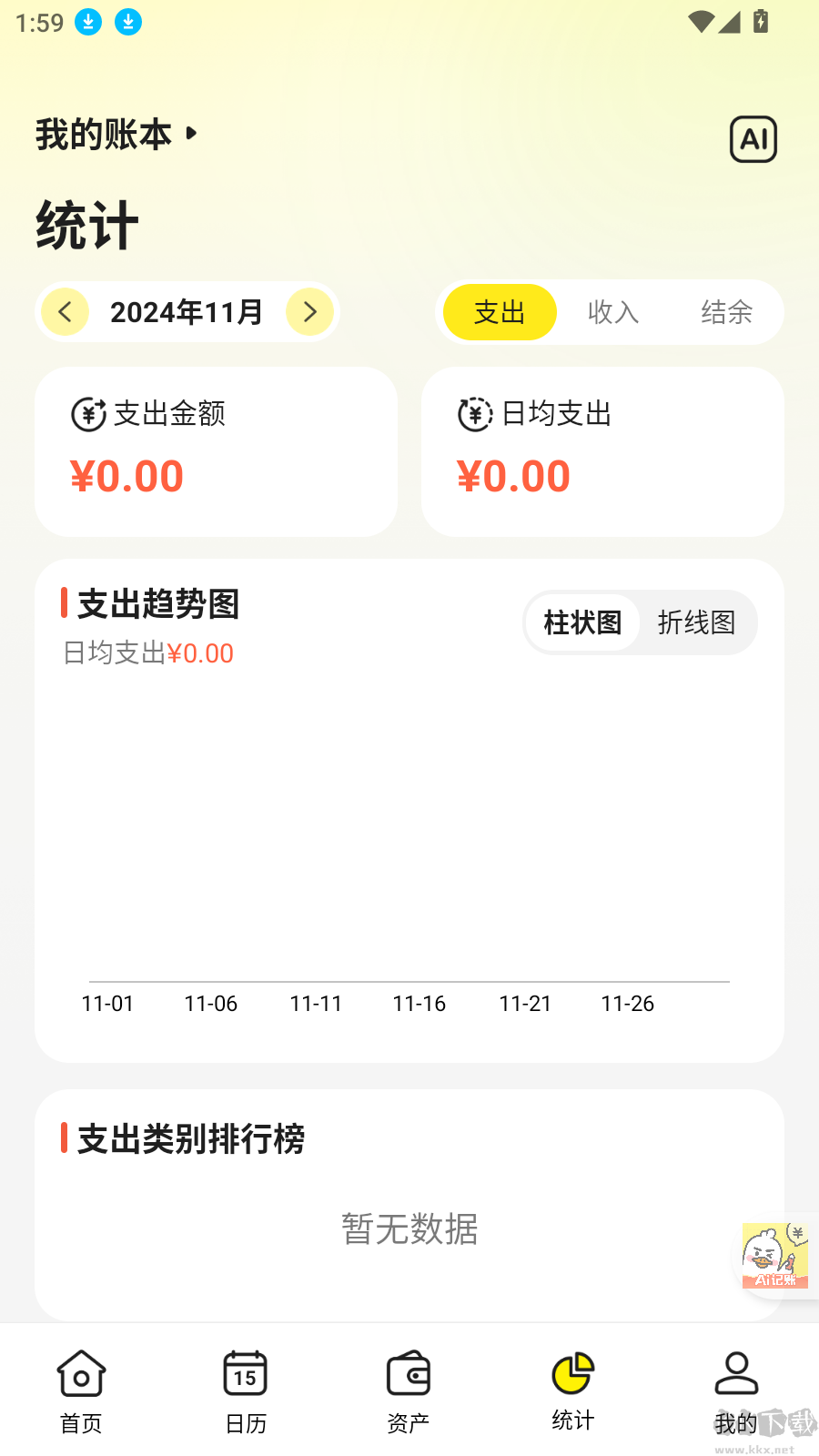Click the 暂无数据 empty state text

pyautogui.click(x=409, y=1230)
